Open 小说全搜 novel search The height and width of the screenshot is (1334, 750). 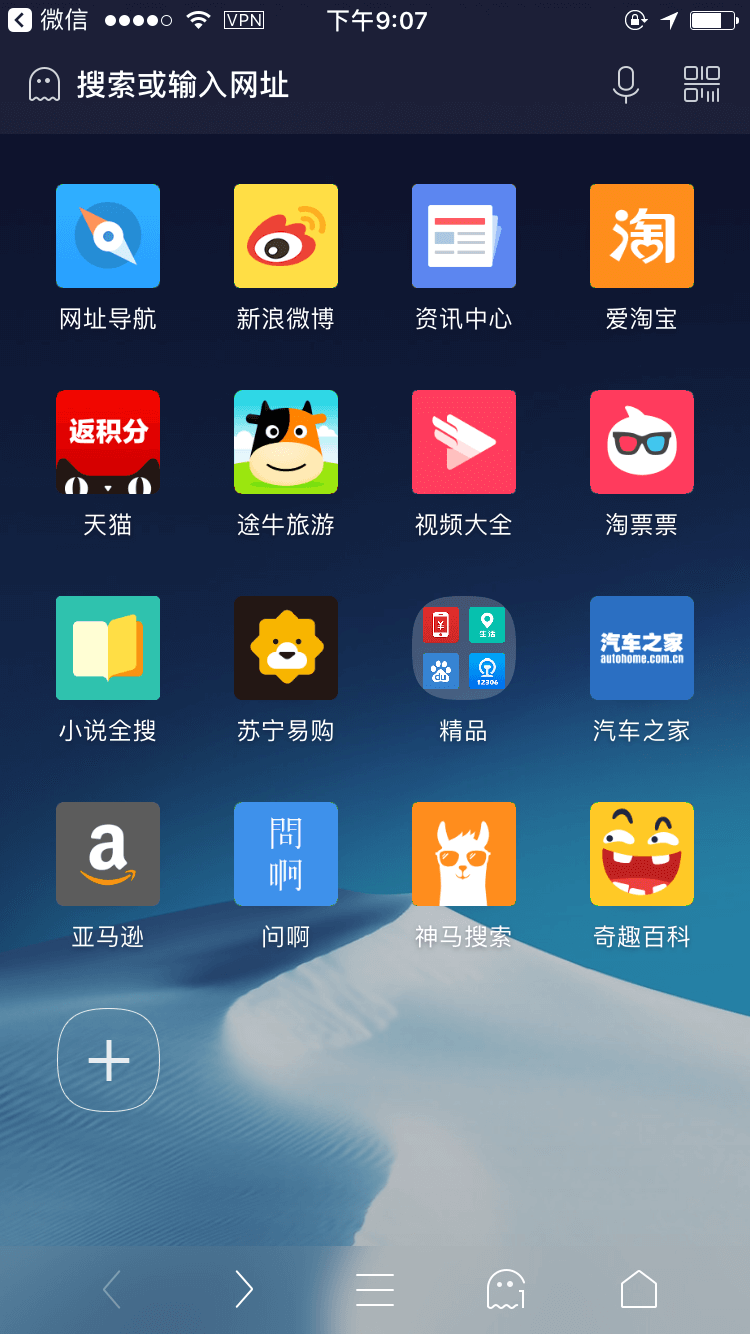click(x=108, y=648)
